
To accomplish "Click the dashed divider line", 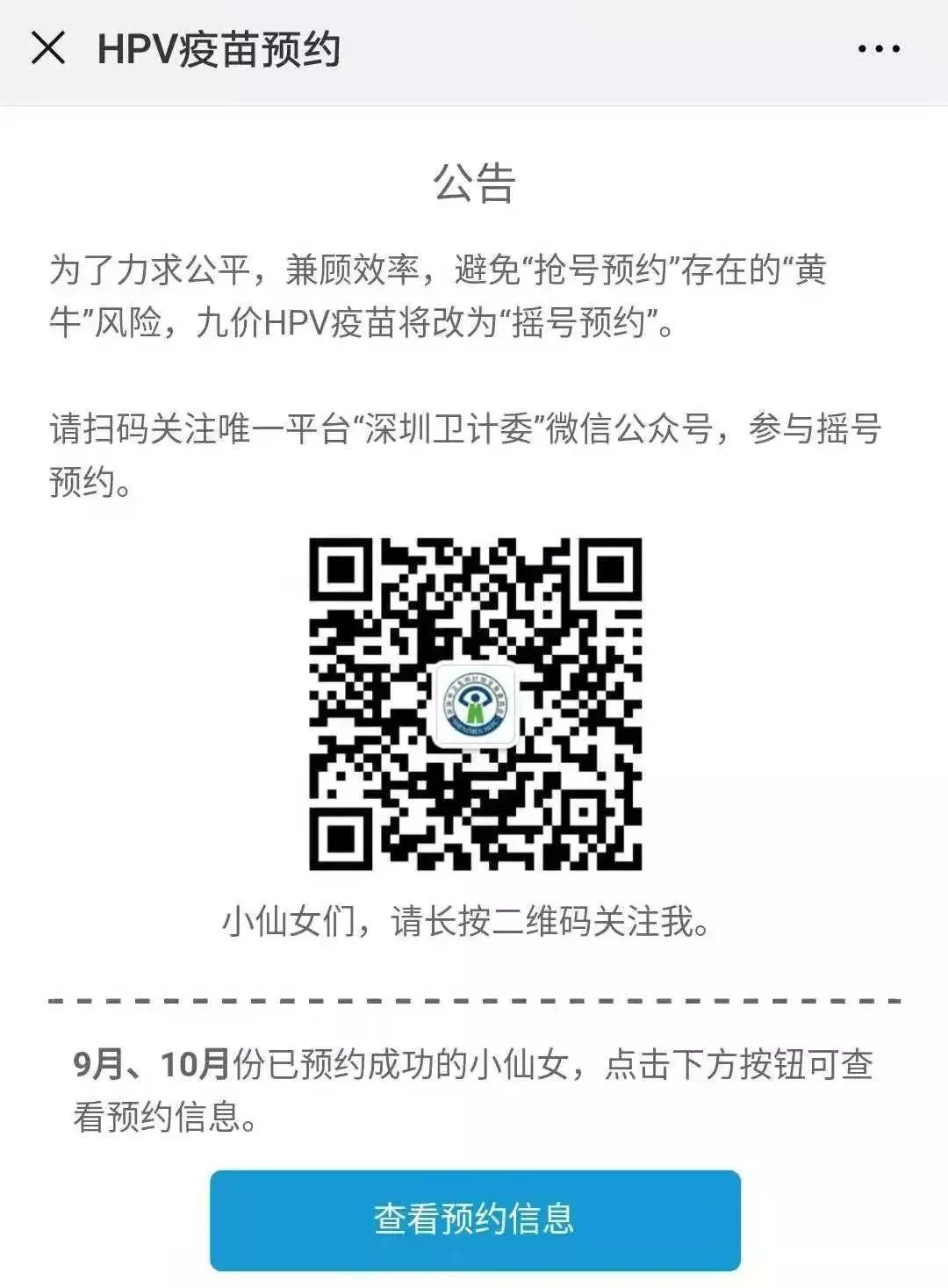I will 474,1000.
